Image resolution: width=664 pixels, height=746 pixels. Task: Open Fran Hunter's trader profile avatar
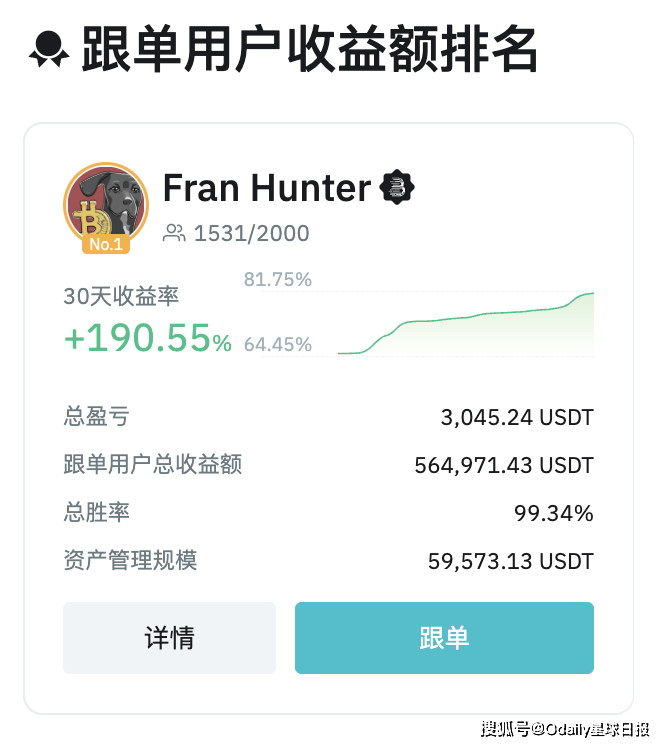(105, 204)
